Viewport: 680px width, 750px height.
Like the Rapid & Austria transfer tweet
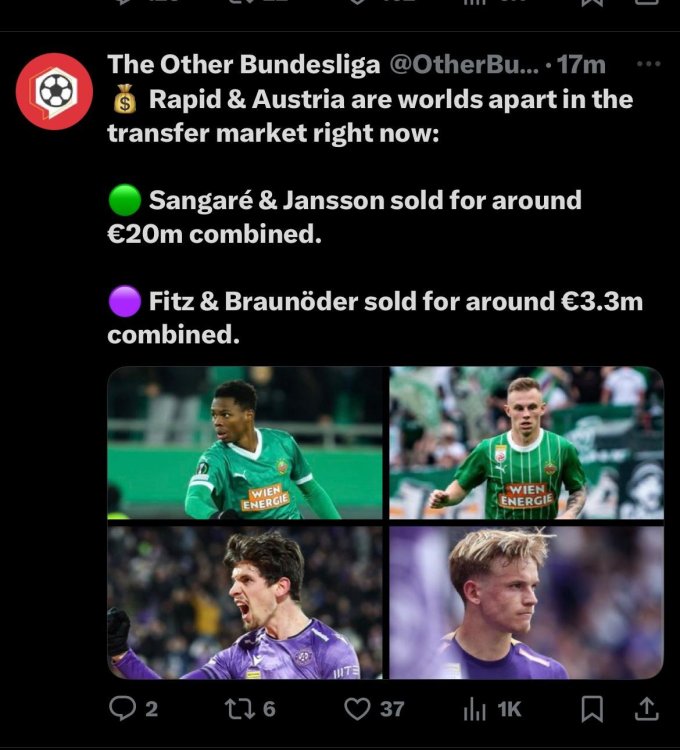tap(357, 708)
